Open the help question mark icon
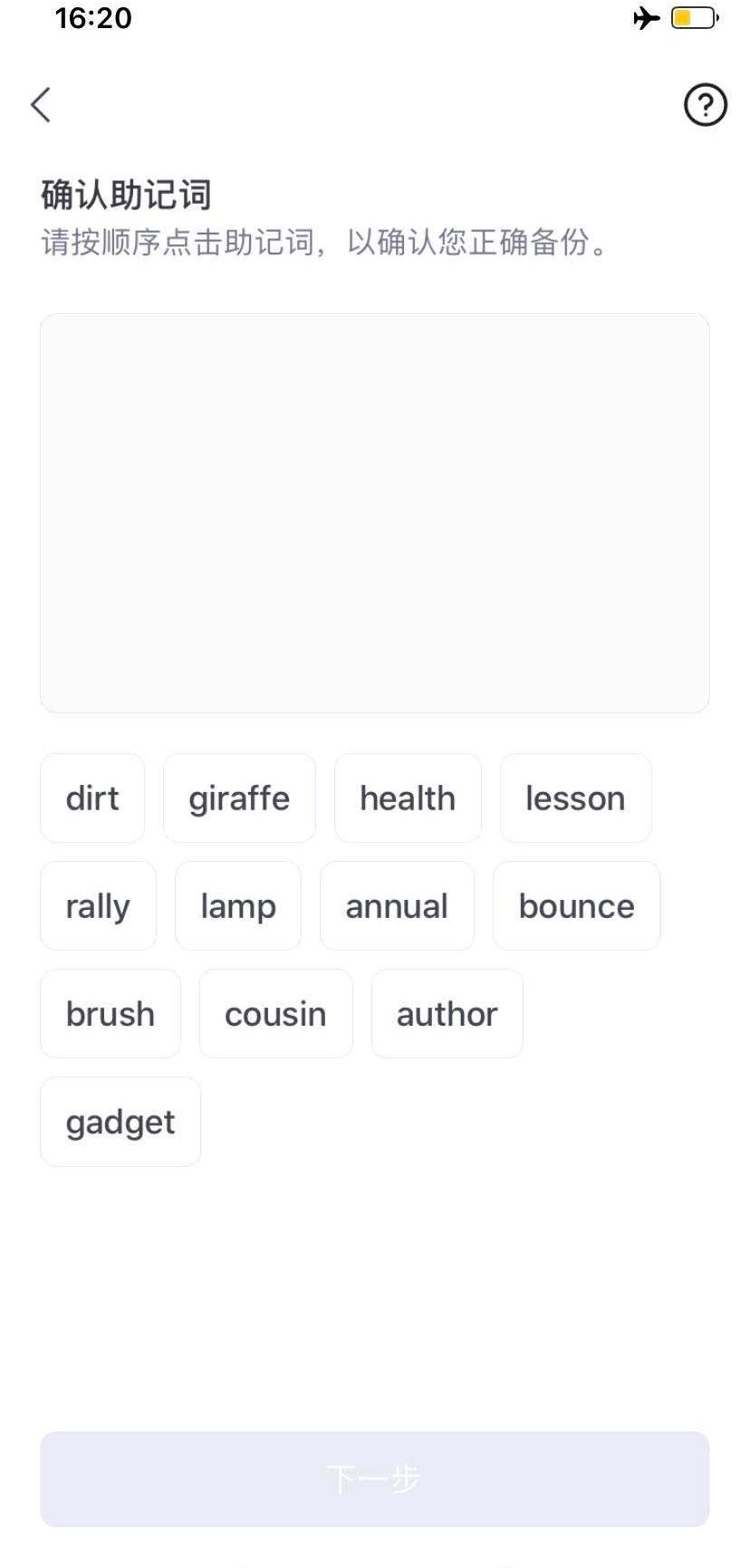This screenshot has width=750, height=1568. click(x=705, y=105)
